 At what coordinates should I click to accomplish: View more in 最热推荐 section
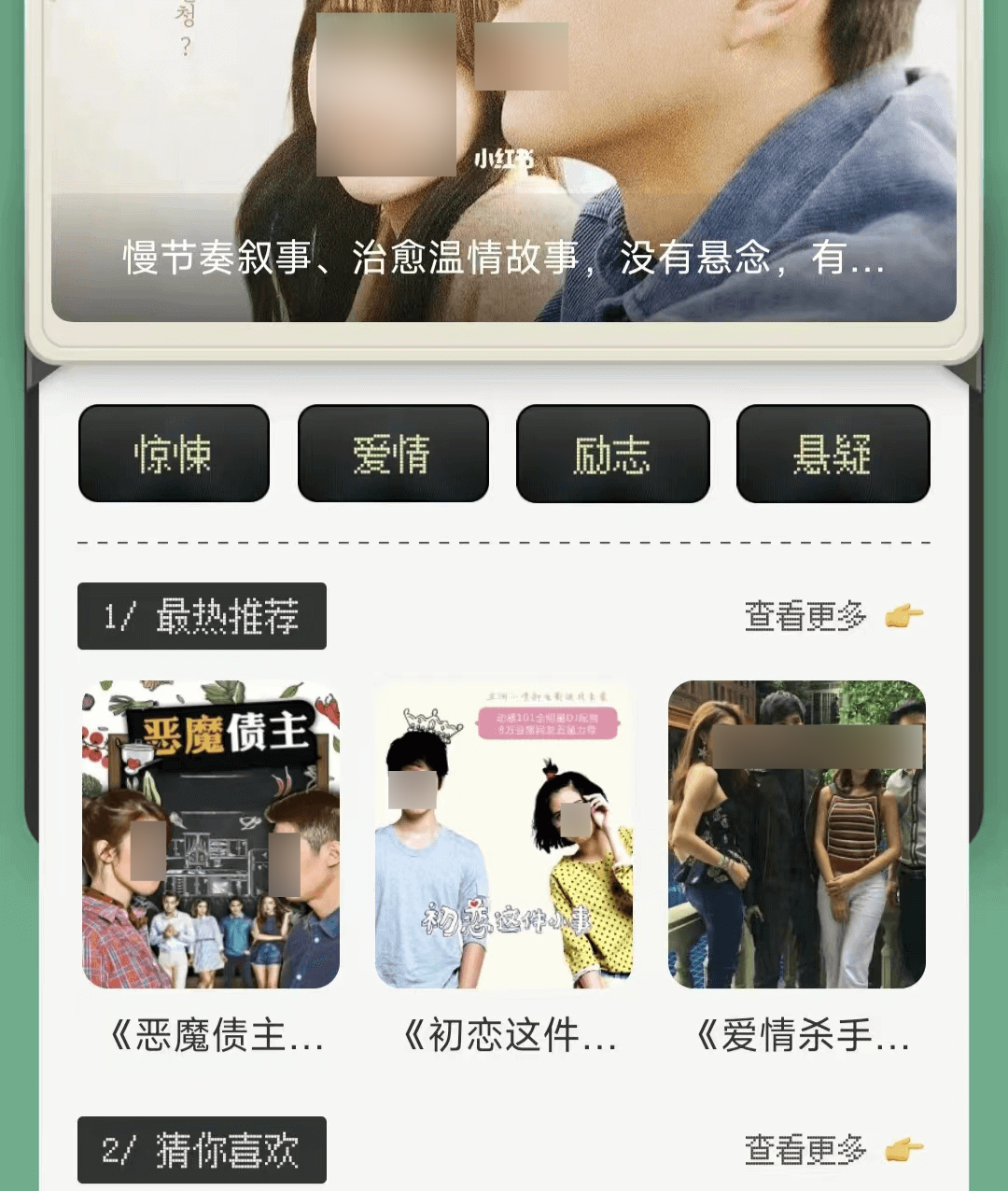coord(833,616)
